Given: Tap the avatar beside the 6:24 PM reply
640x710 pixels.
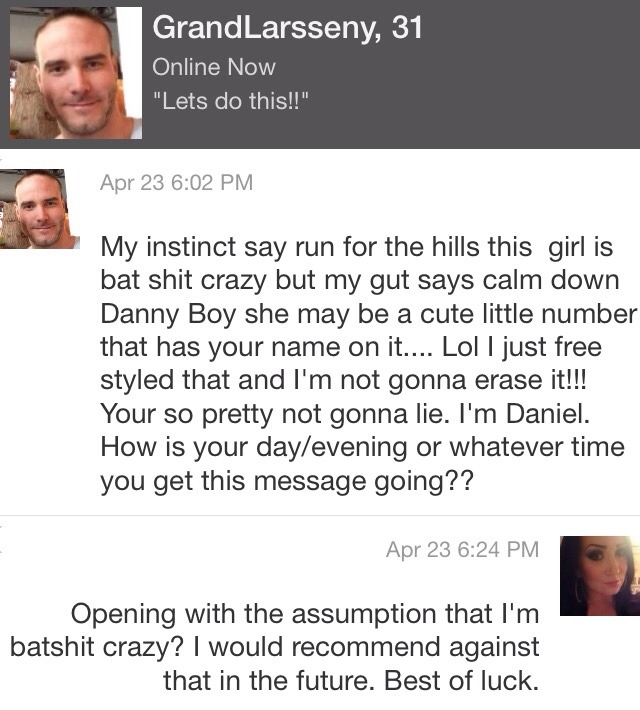Looking at the screenshot, I should (x=599, y=576).
